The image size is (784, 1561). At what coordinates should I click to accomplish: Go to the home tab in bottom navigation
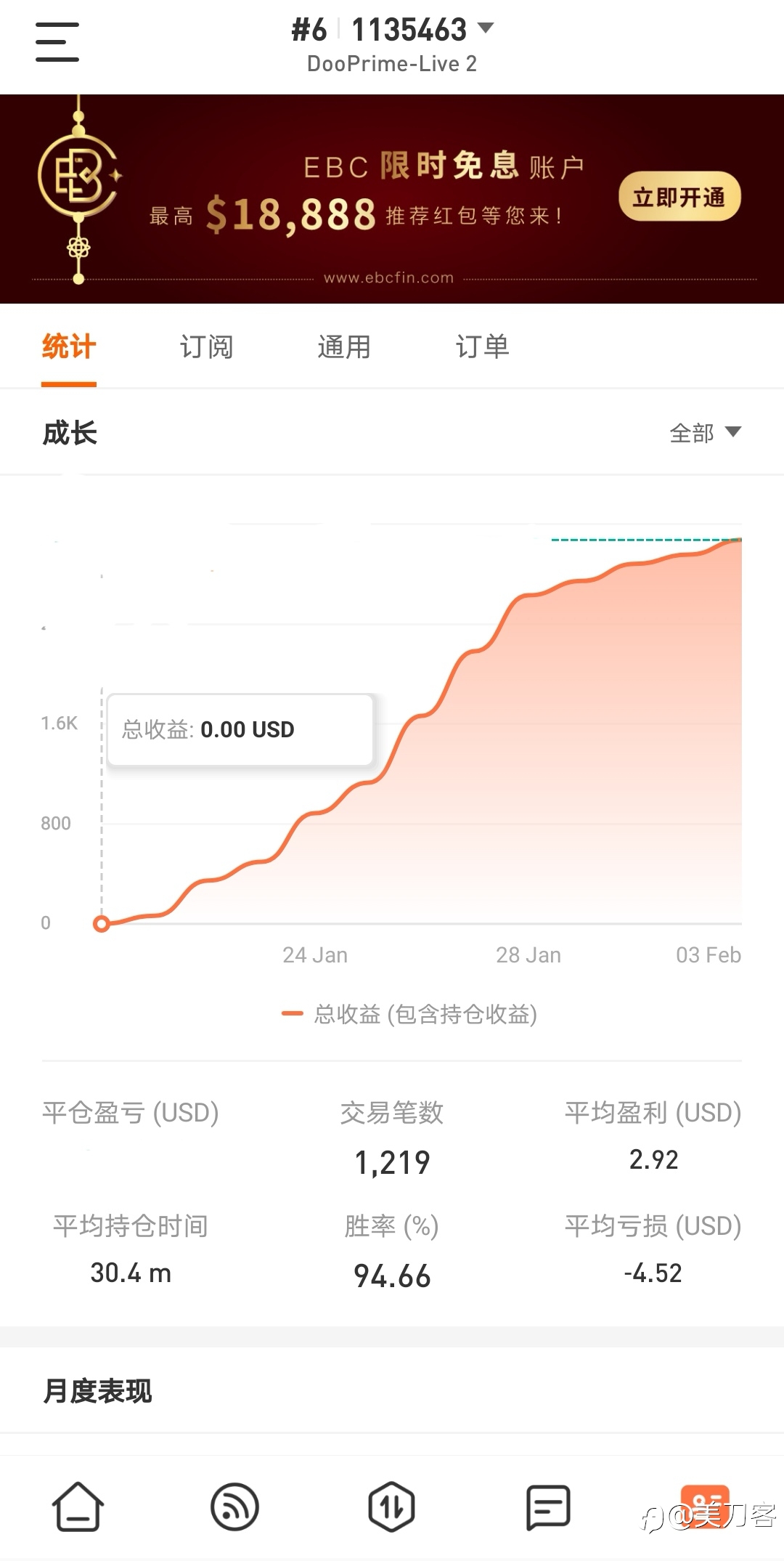pos(78,1507)
